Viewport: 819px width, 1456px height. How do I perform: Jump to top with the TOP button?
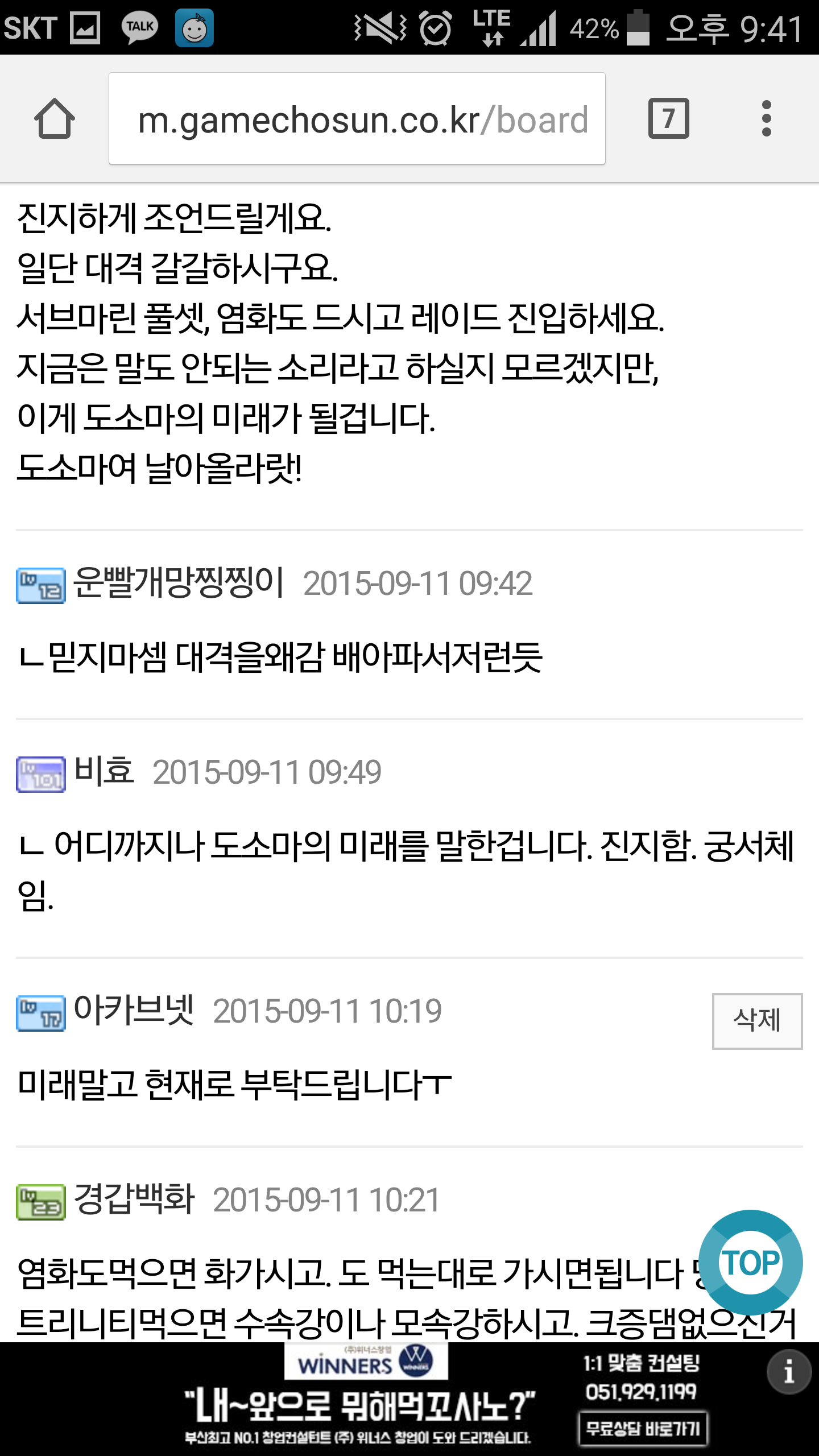pyautogui.click(x=750, y=1262)
